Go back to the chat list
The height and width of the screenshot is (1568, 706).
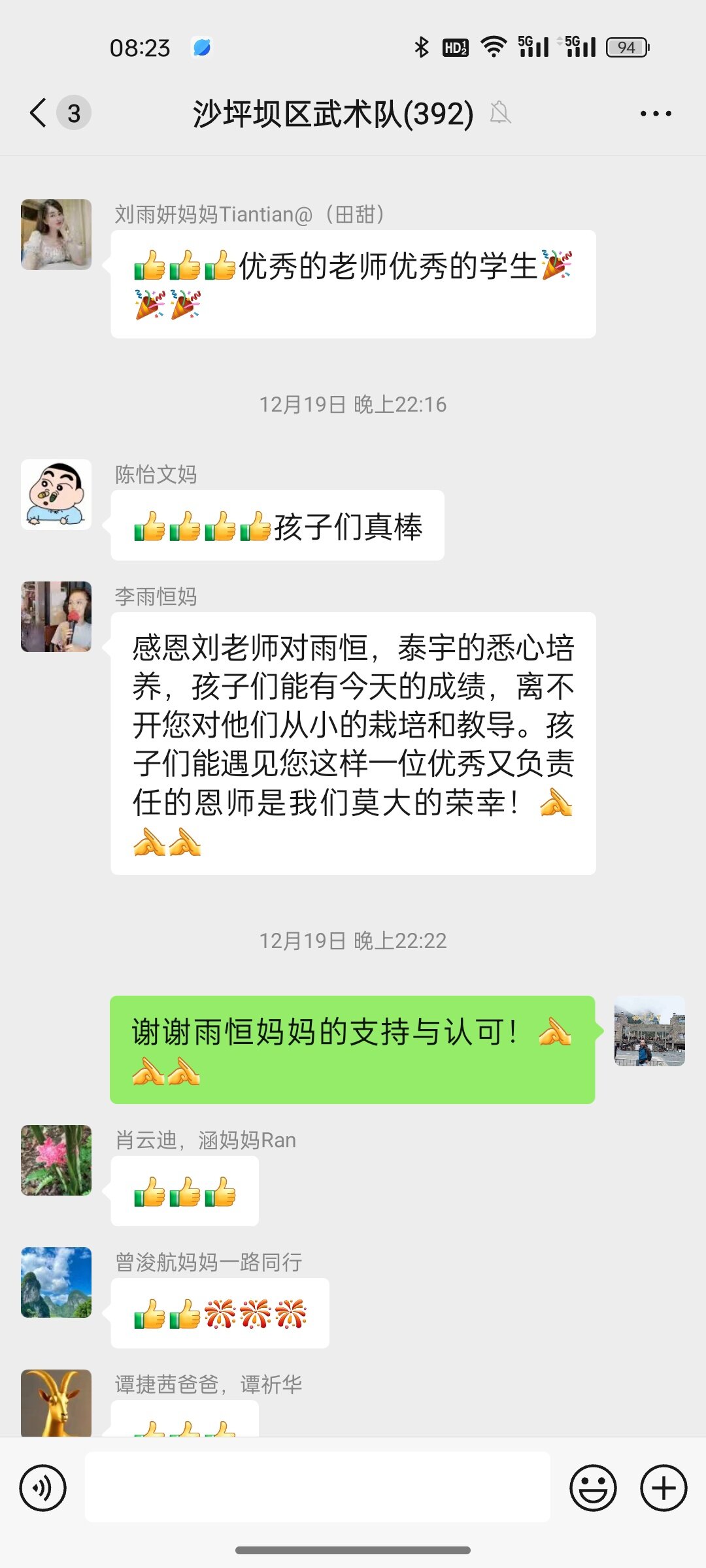tap(39, 113)
